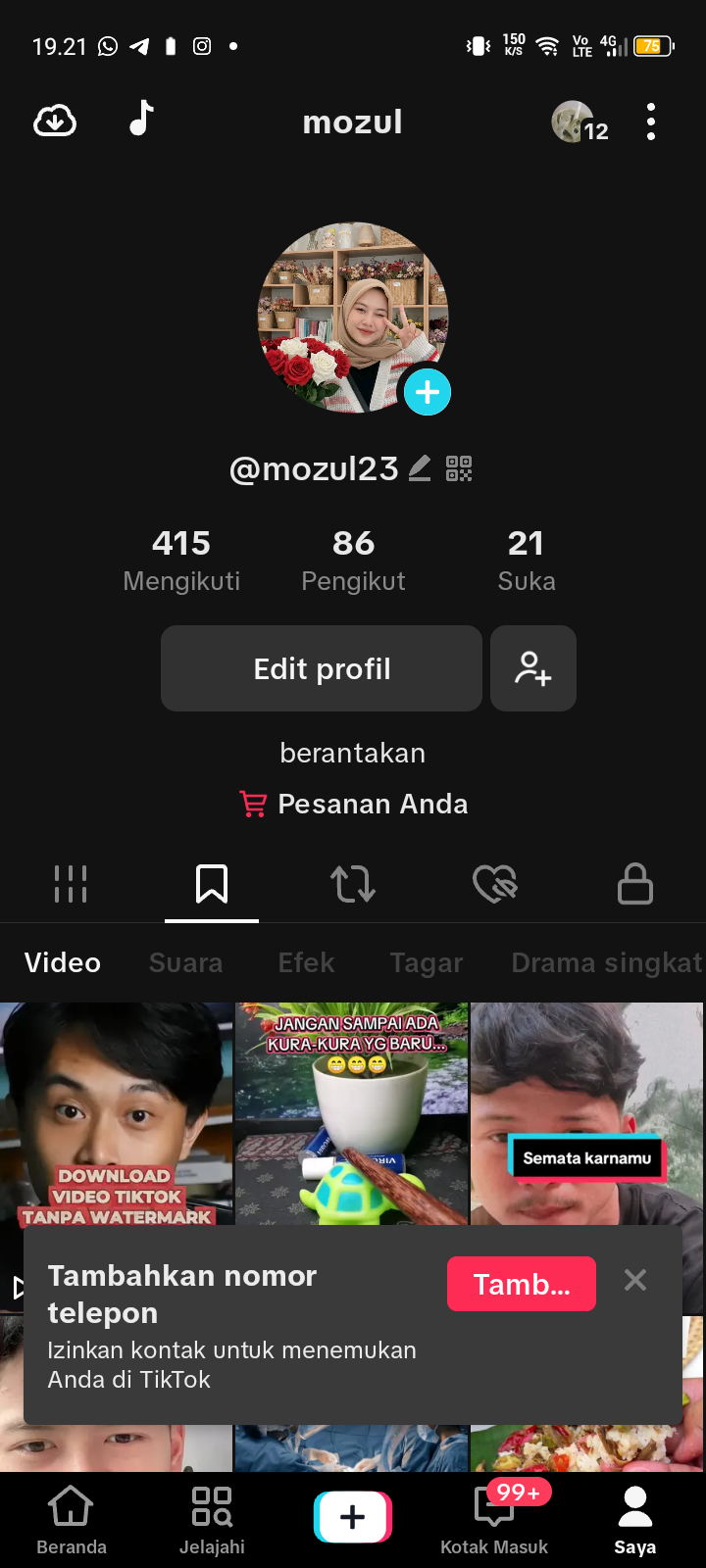Switch to the reposts tab
This screenshot has width=706, height=1568.
[353, 884]
